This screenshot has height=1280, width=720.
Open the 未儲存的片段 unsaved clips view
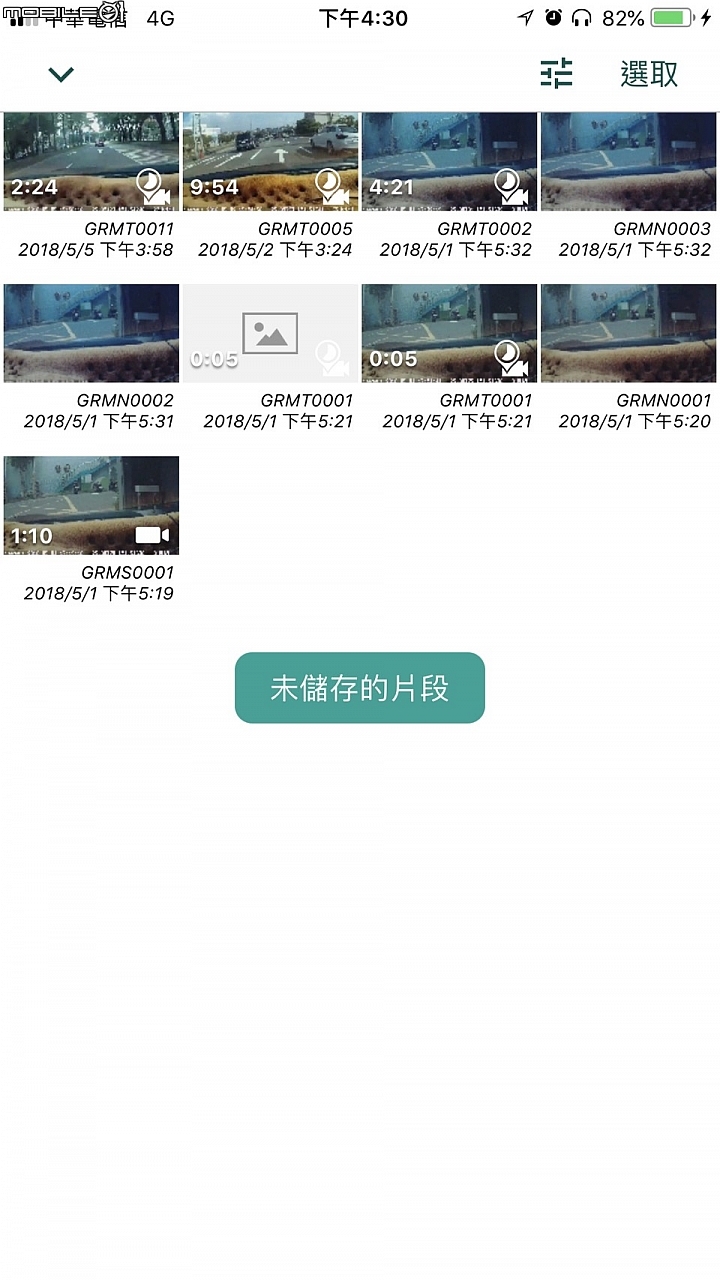pyautogui.click(x=359, y=687)
